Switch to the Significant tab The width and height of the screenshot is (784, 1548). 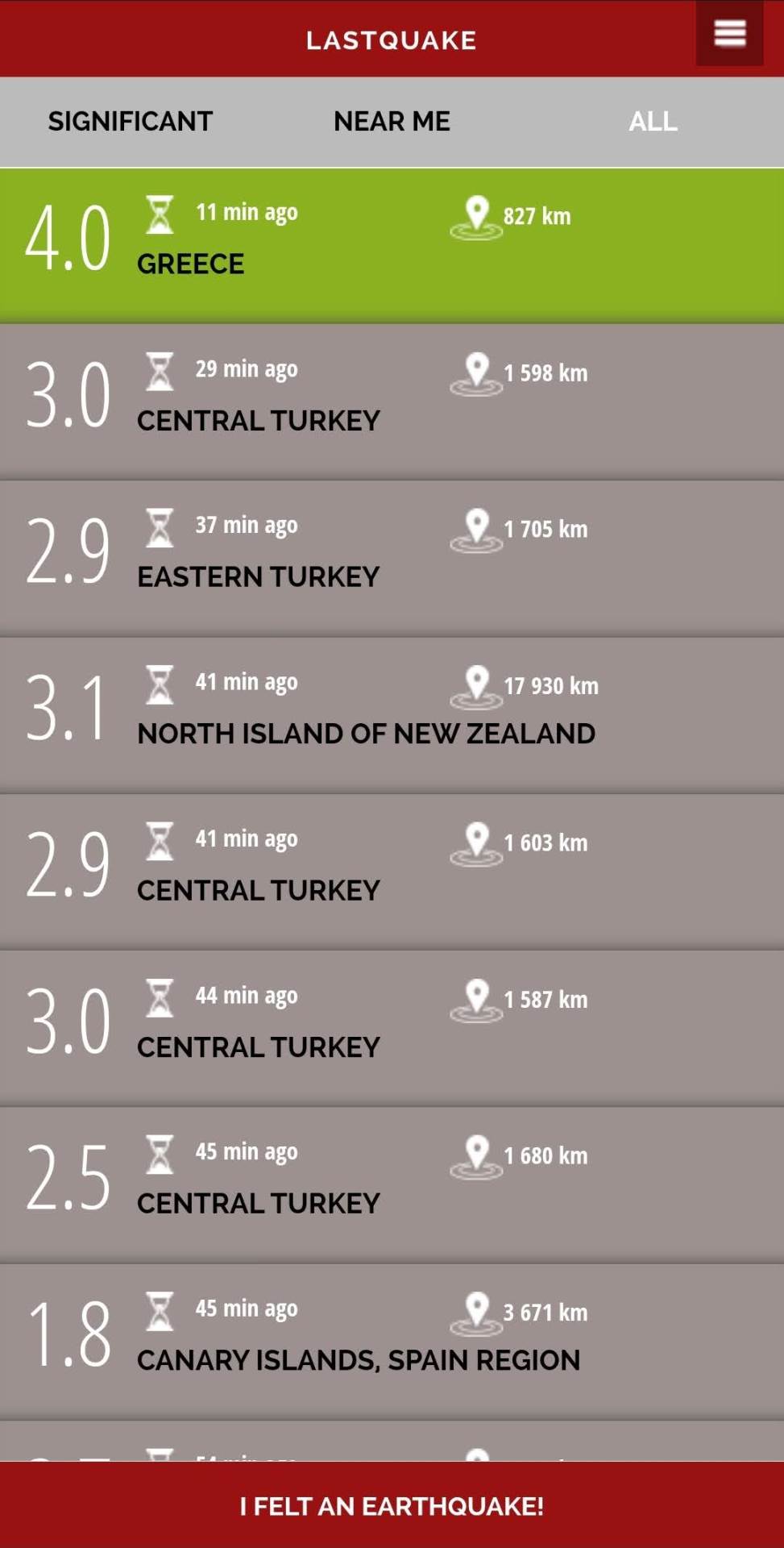[x=131, y=122]
